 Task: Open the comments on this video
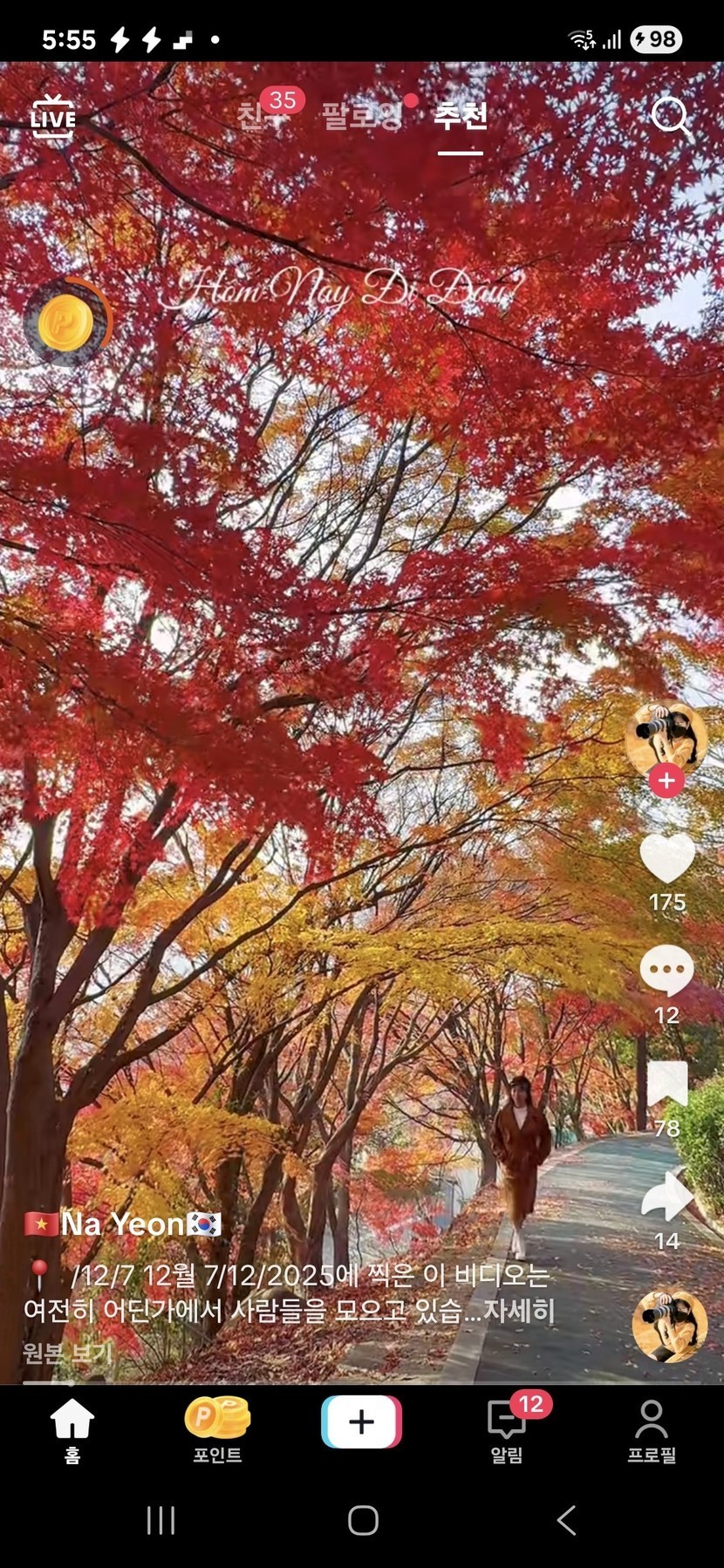click(667, 971)
